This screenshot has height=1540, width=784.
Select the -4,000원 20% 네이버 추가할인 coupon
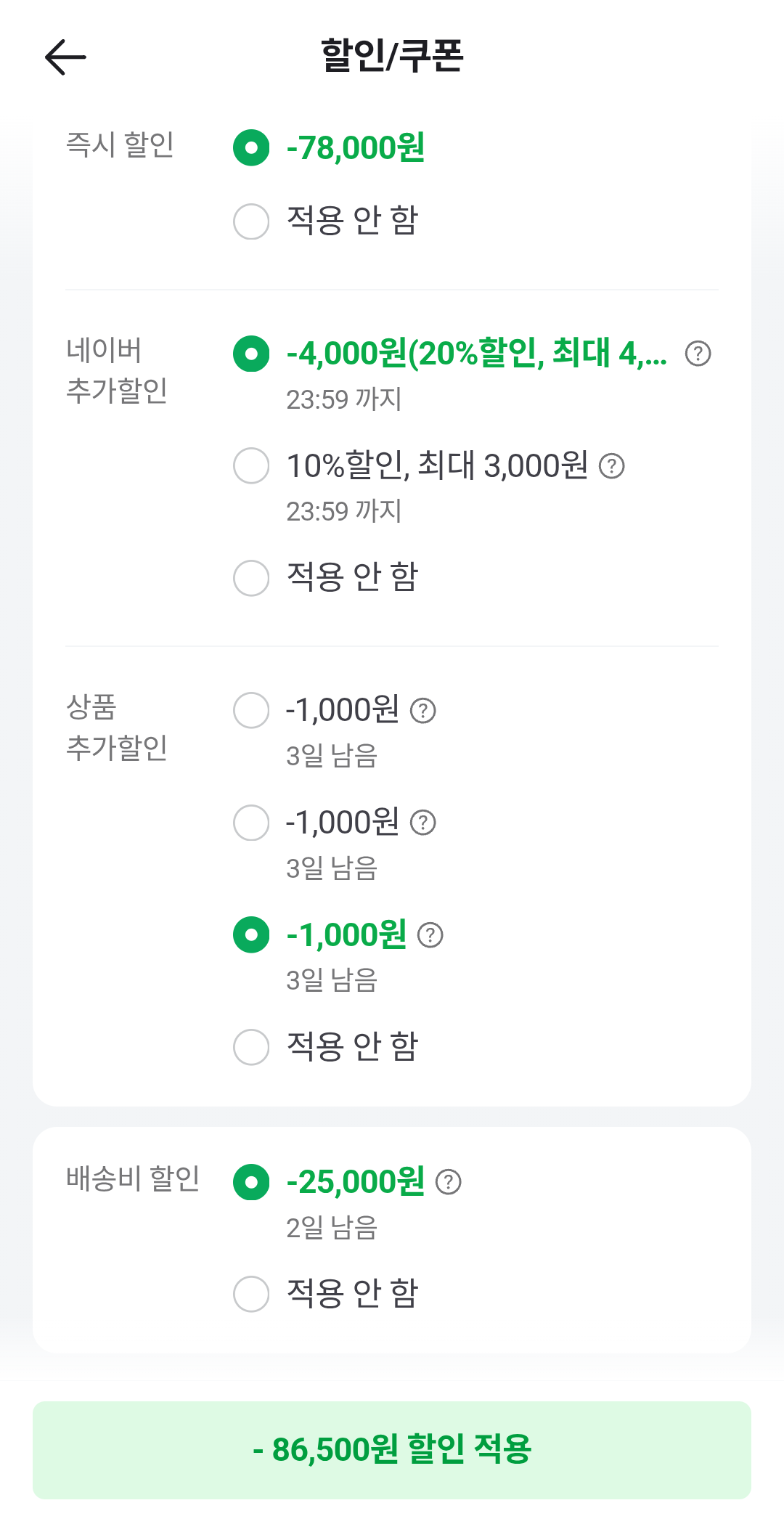tap(251, 354)
